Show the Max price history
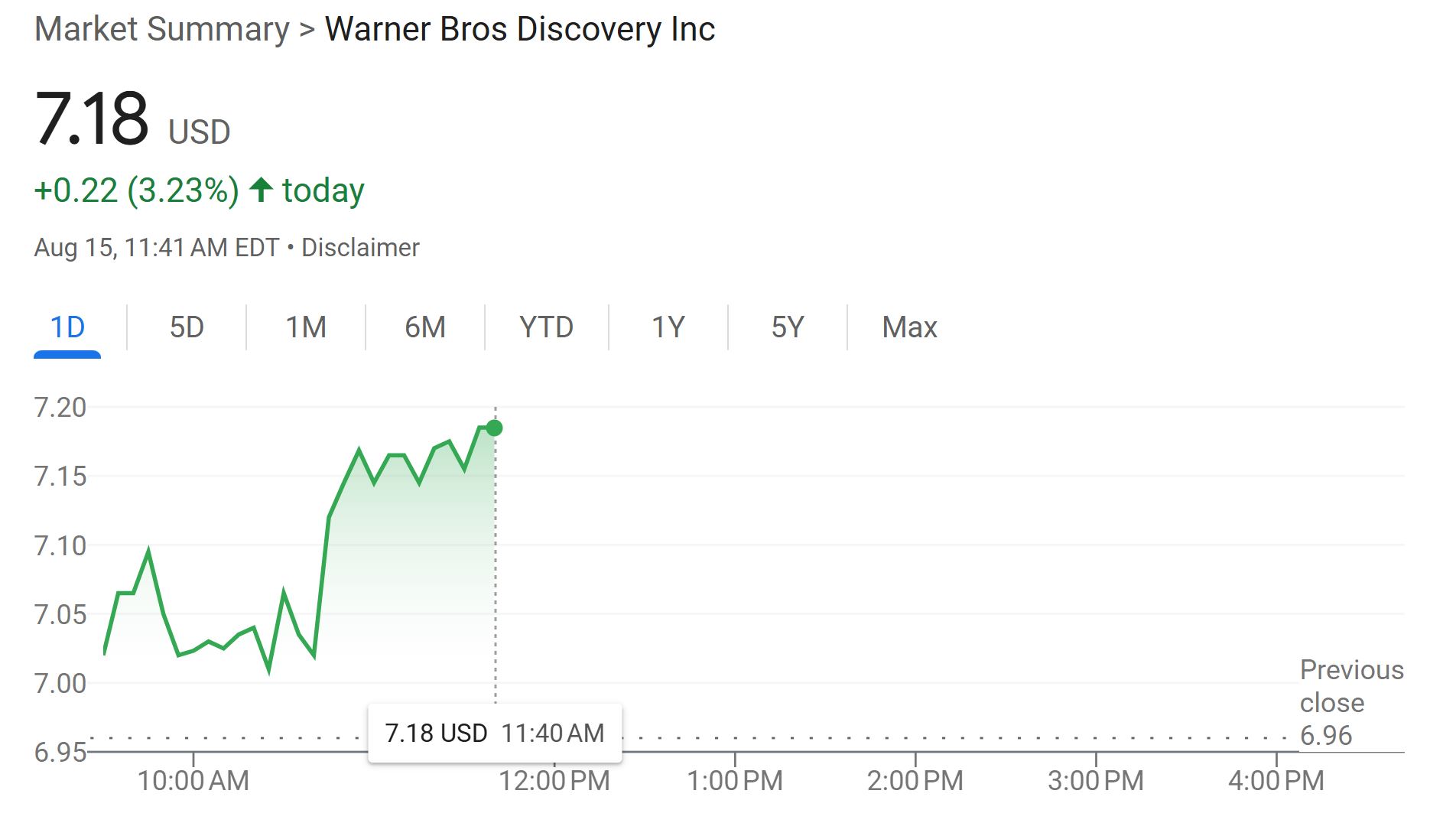 (x=909, y=327)
